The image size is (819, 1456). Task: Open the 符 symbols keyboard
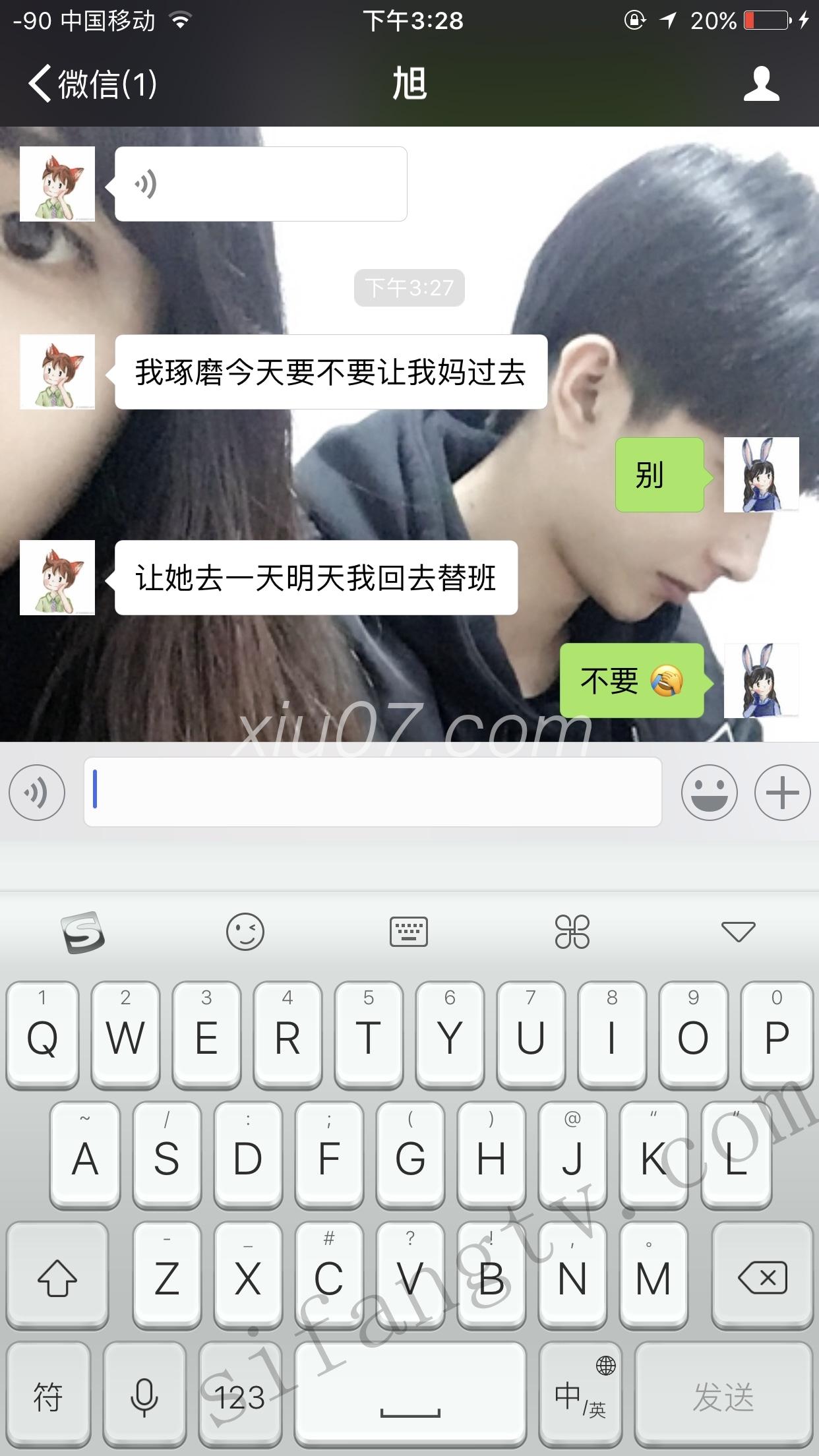(x=48, y=1397)
